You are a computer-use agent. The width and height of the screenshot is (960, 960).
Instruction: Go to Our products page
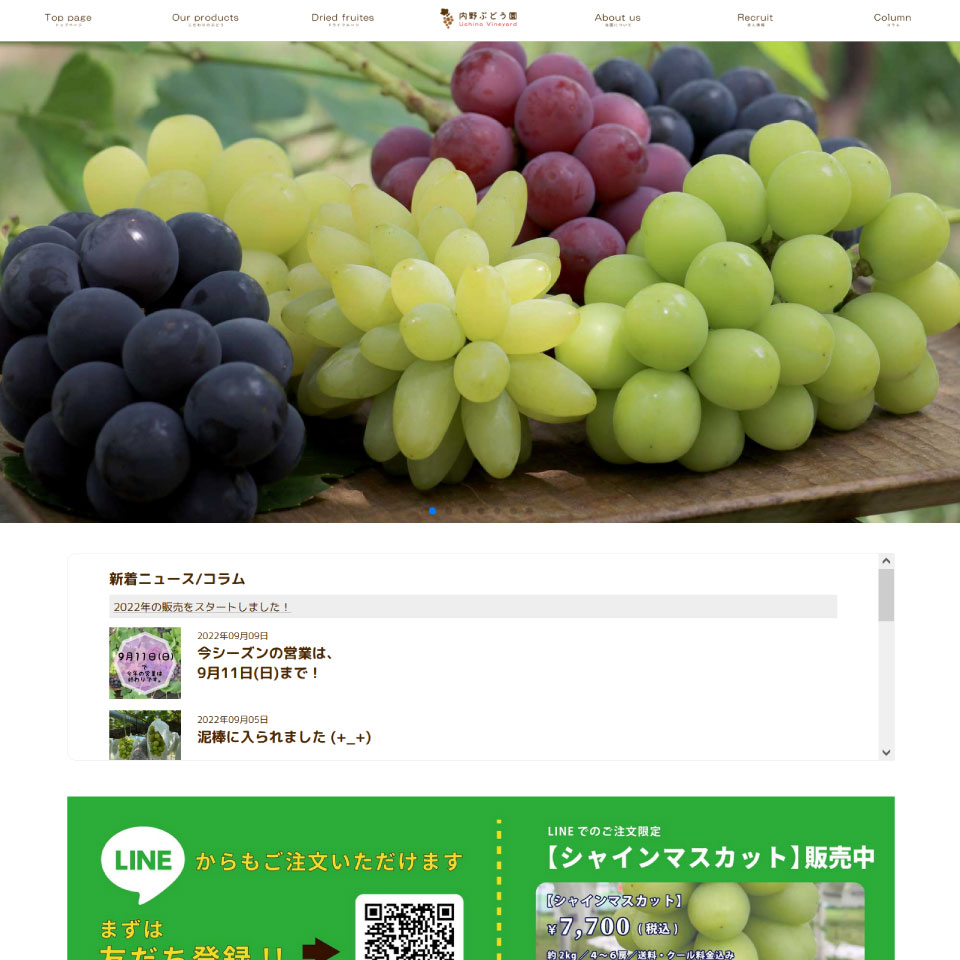tap(205, 18)
